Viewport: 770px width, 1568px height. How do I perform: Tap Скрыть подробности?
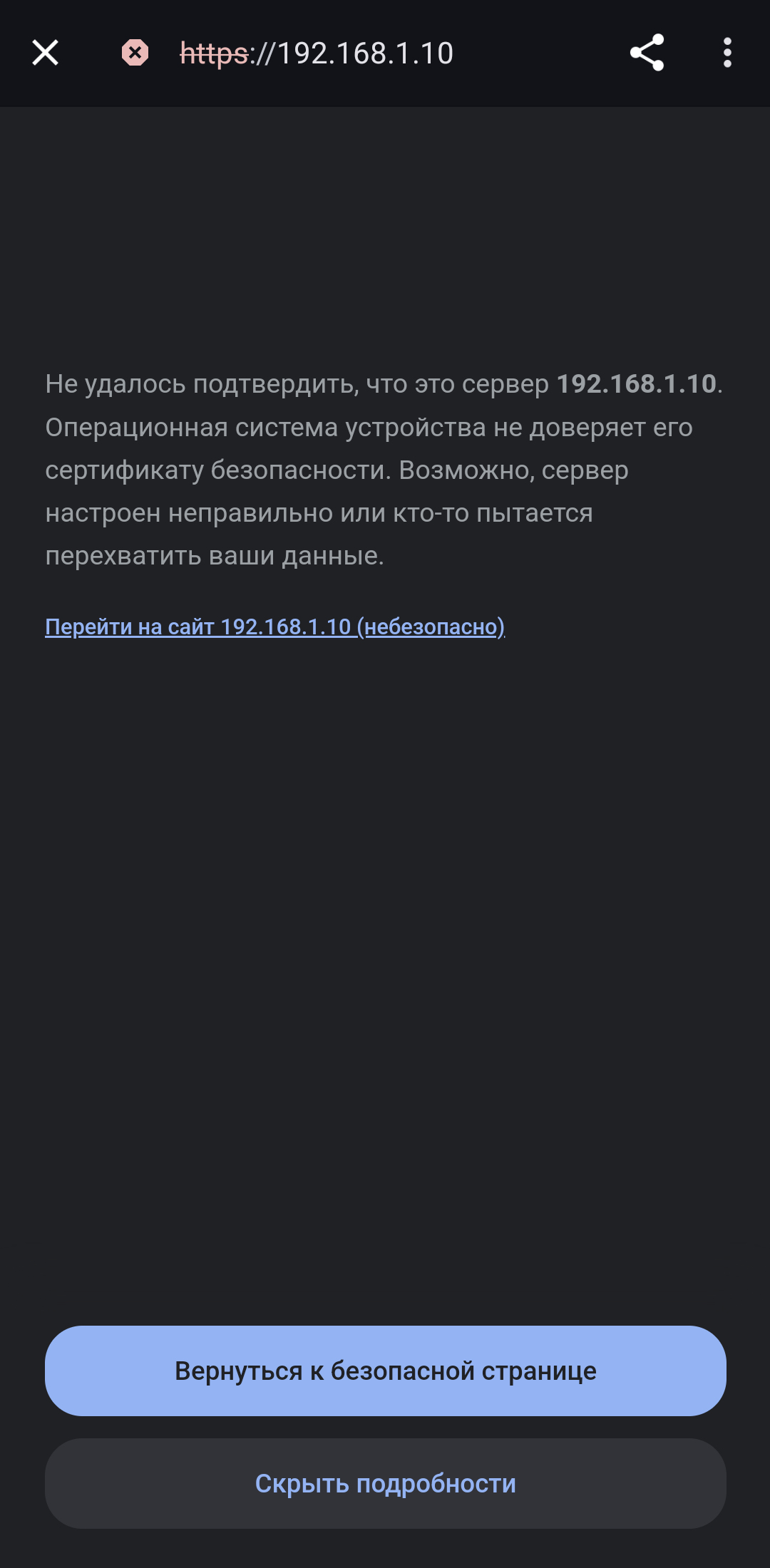point(385,1483)
